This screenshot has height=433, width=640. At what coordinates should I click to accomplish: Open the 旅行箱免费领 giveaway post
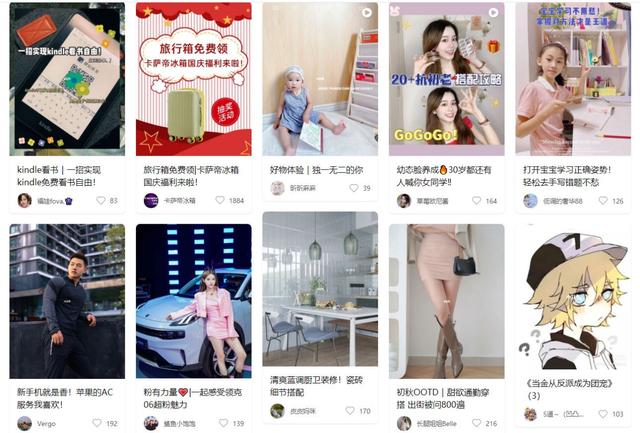(193, 79)
